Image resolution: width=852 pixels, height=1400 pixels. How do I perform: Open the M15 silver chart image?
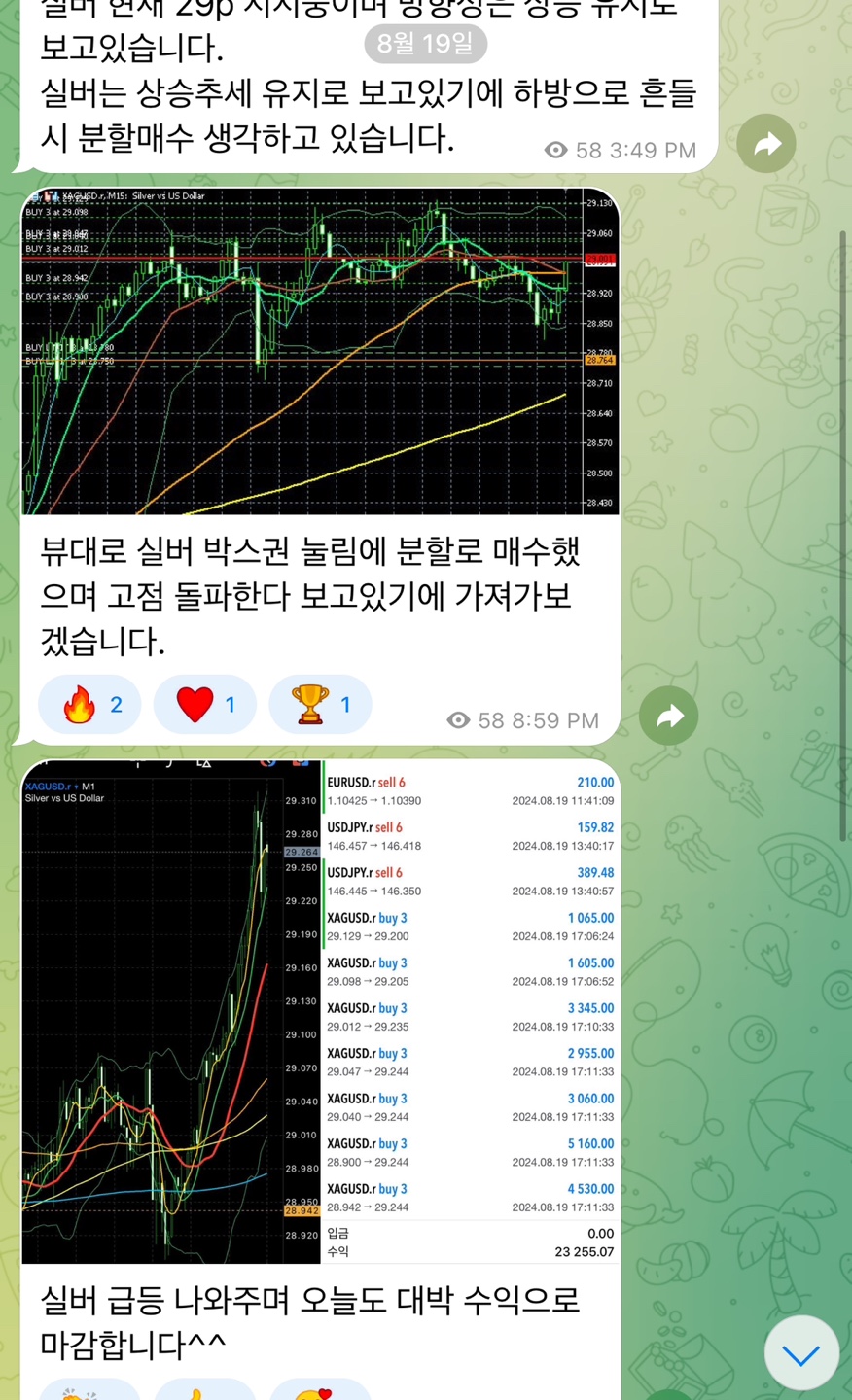click(320, 351)
